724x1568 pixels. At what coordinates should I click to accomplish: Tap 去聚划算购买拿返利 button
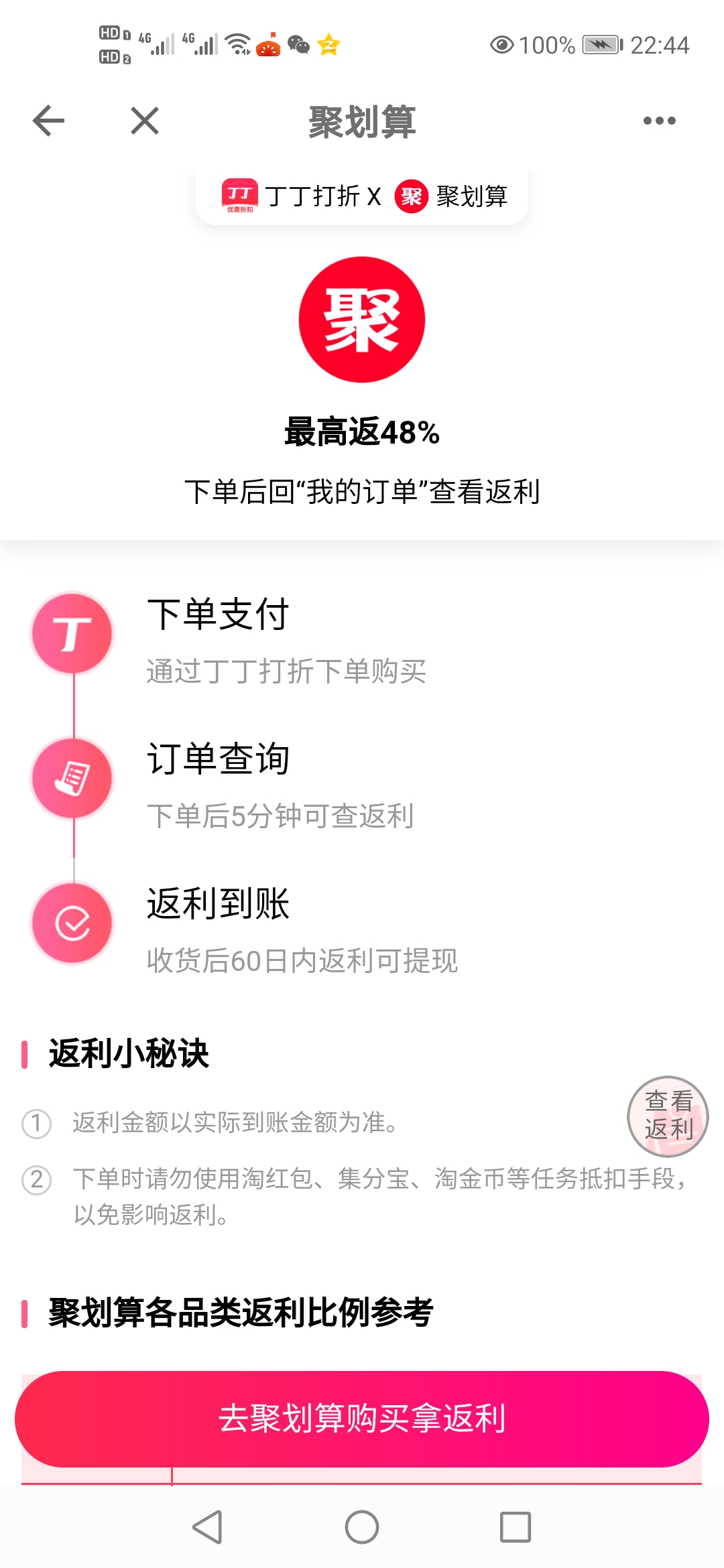coord(362,1419)
